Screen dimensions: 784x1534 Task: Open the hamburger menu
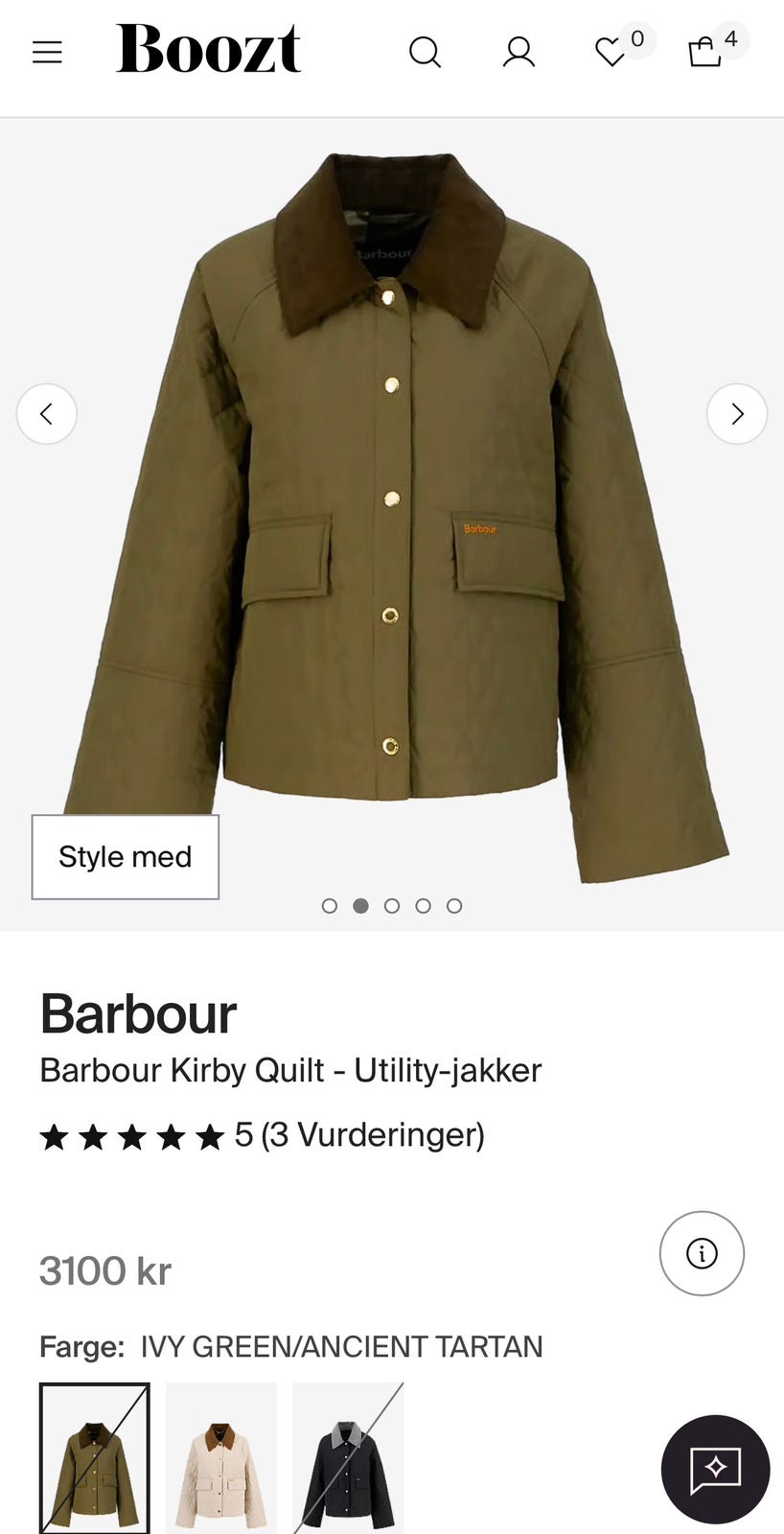click(x=47, y=52)
